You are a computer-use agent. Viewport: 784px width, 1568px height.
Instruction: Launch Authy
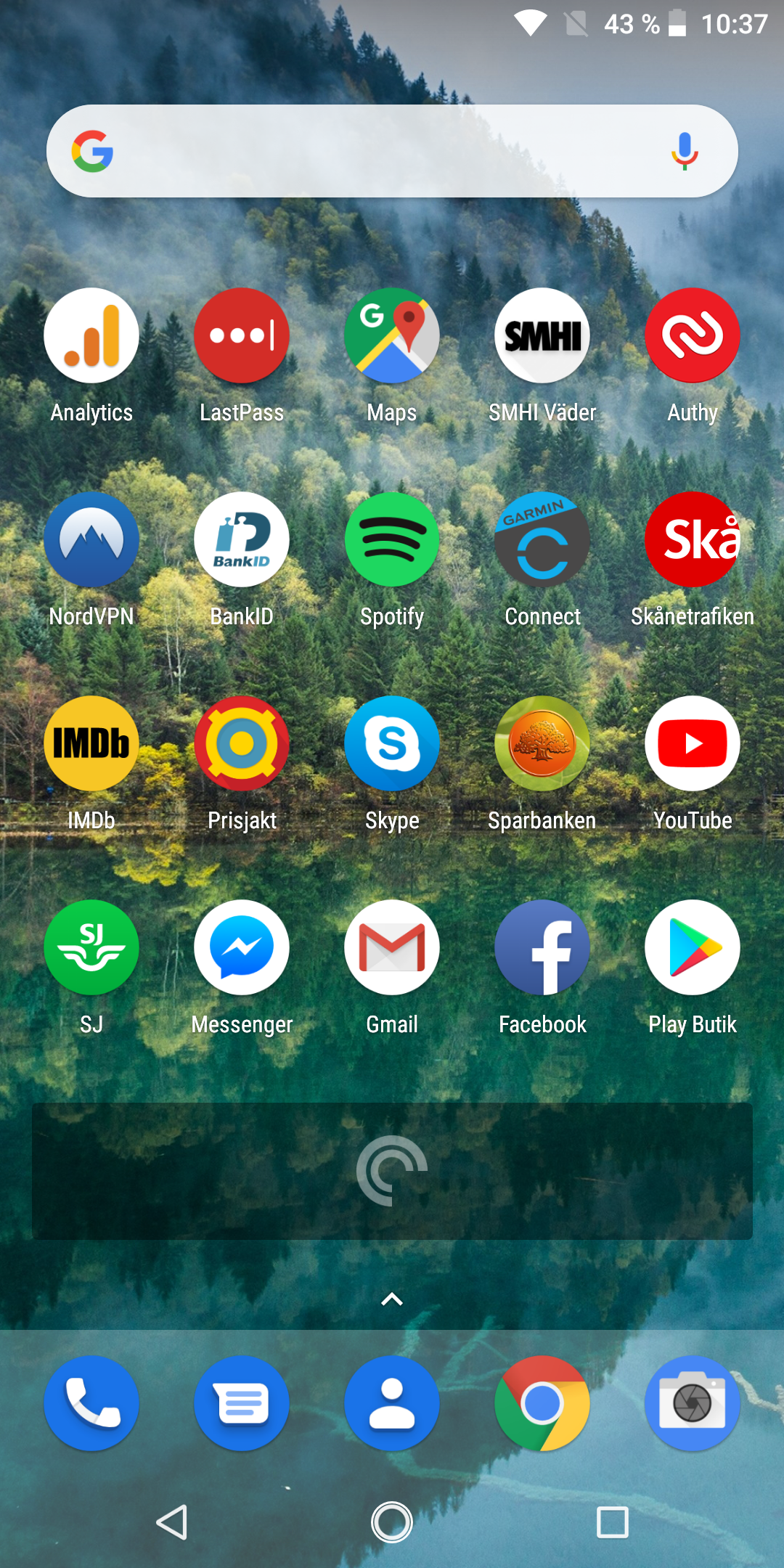pyautogui.click(x=693, y=335)
